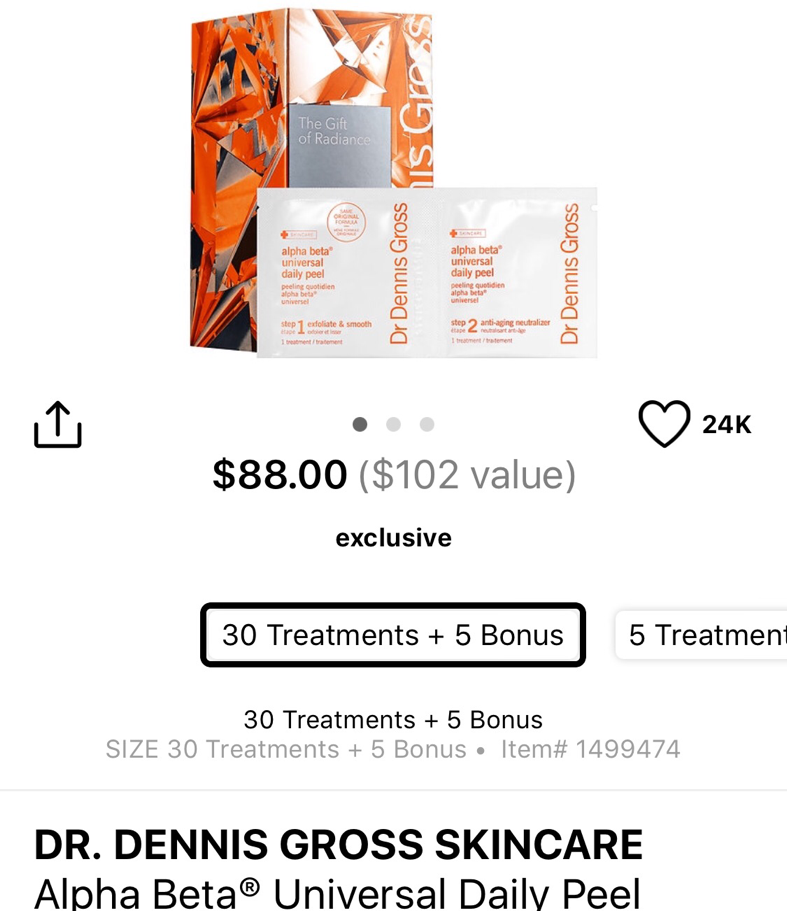
Task: Select the 30 Treatments + 5 Bonus size
Action: pyautogui.click(x=393, y=635)
